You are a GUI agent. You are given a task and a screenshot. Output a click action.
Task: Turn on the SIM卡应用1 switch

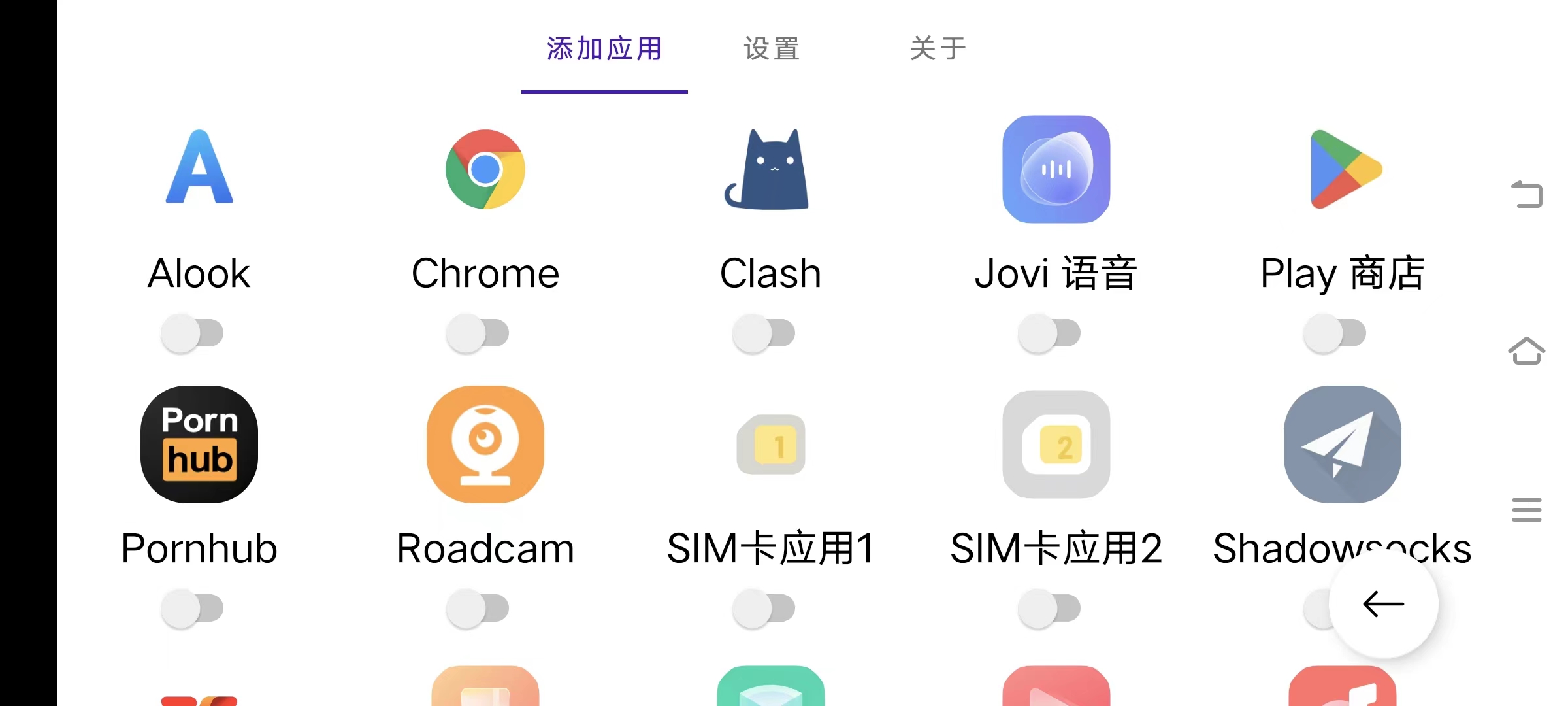764,609
